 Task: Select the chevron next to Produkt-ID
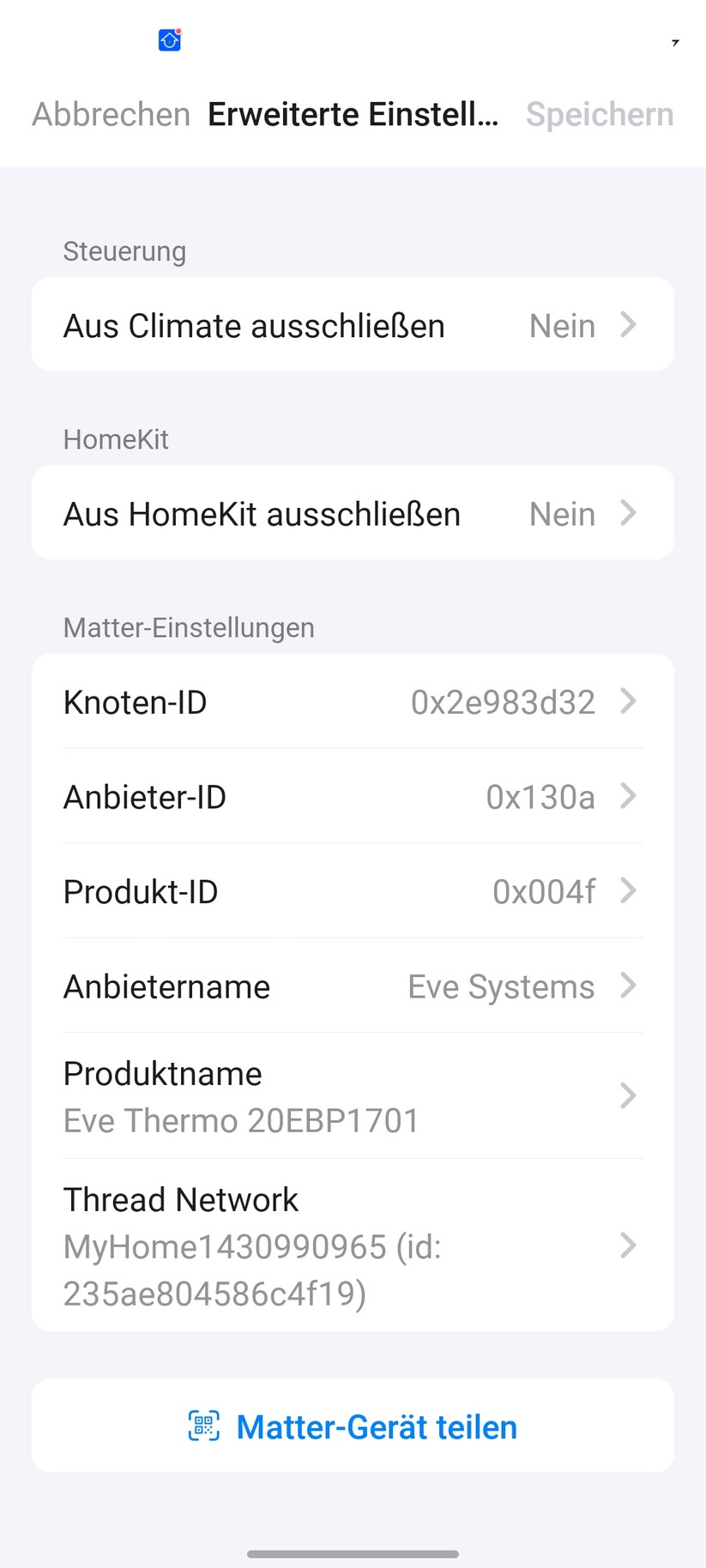coord(629,891)
